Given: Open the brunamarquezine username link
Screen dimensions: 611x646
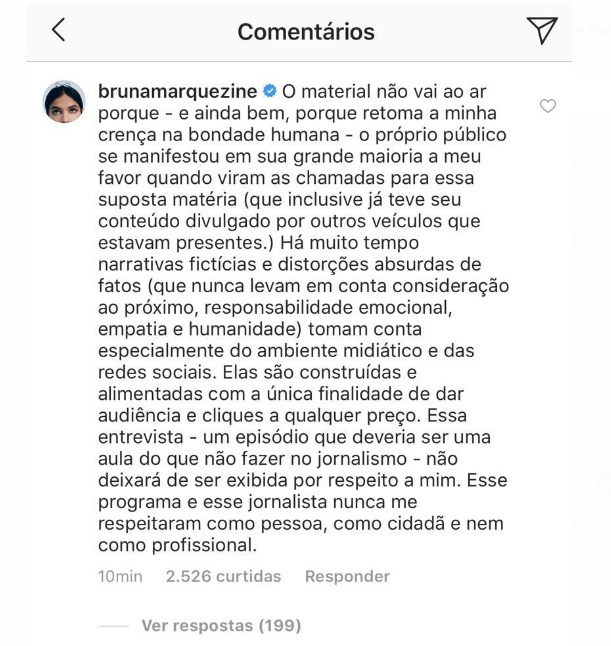Looking at the screenshot, I should click(177, 89).
